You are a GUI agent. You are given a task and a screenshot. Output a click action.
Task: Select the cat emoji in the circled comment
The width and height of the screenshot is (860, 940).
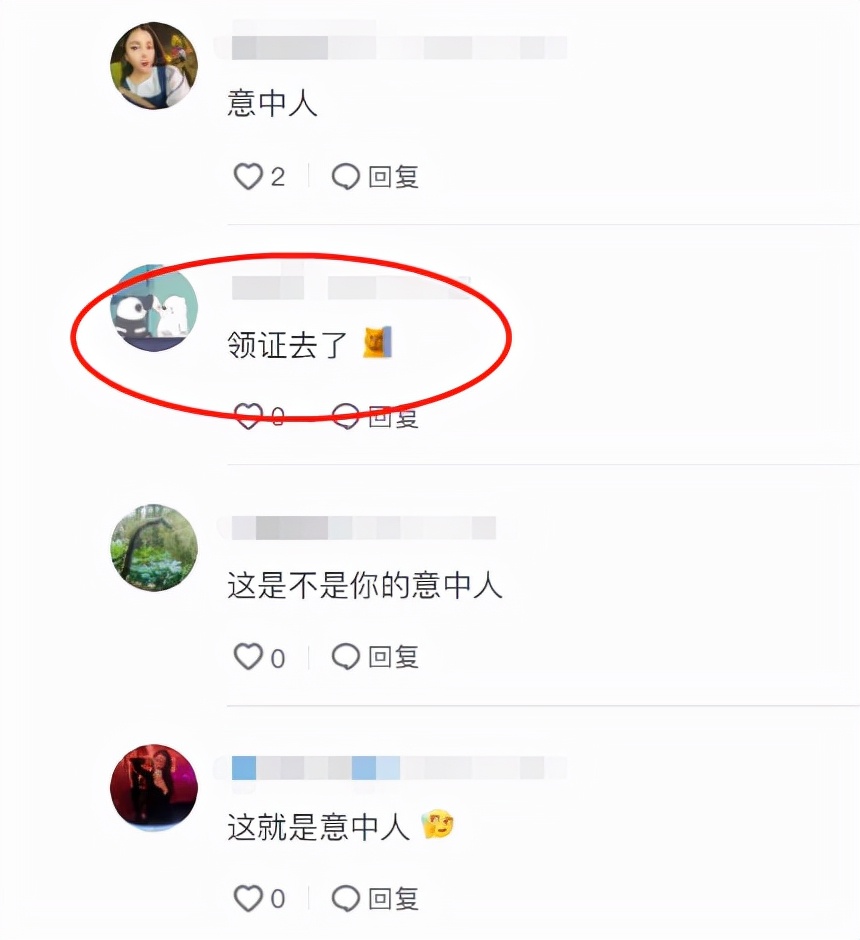coord(379,342)
